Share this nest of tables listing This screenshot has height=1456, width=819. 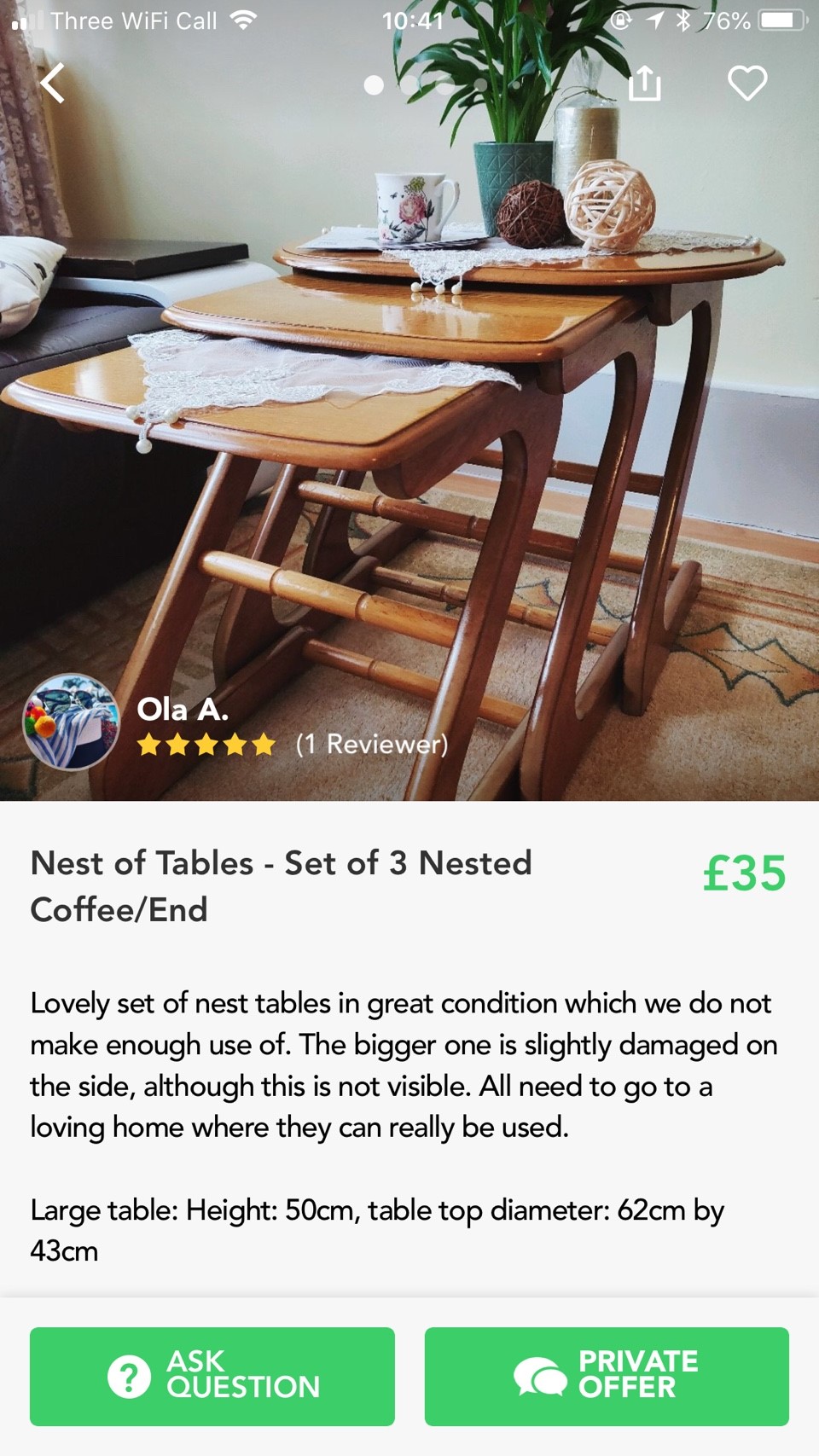coord(645,84)
